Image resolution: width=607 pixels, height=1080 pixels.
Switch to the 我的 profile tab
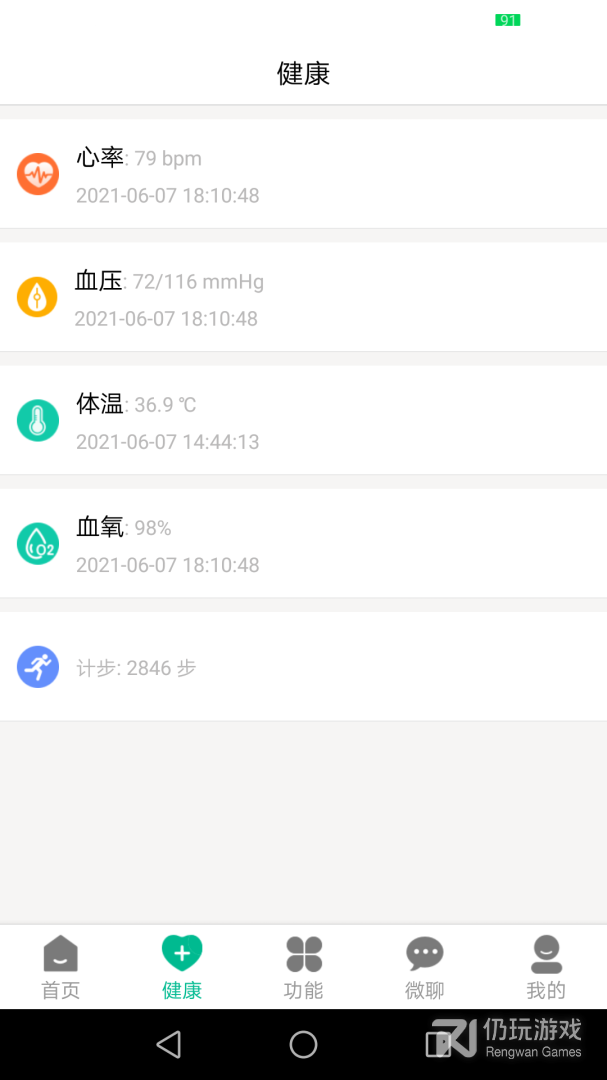click(546, 967)
